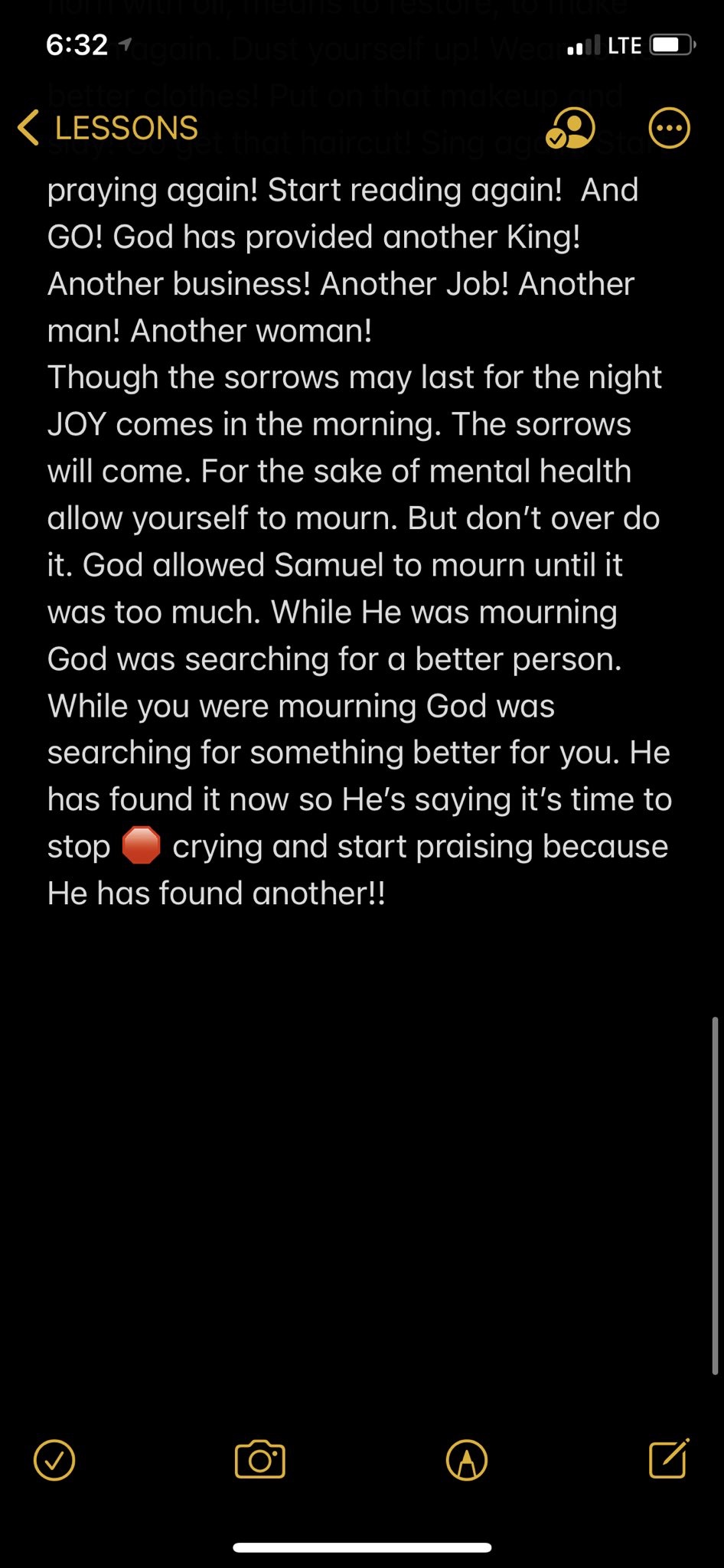This screenshot has width=724, height=1568.
Task: Open the camera attachment options
Action: pos(260,1460)
